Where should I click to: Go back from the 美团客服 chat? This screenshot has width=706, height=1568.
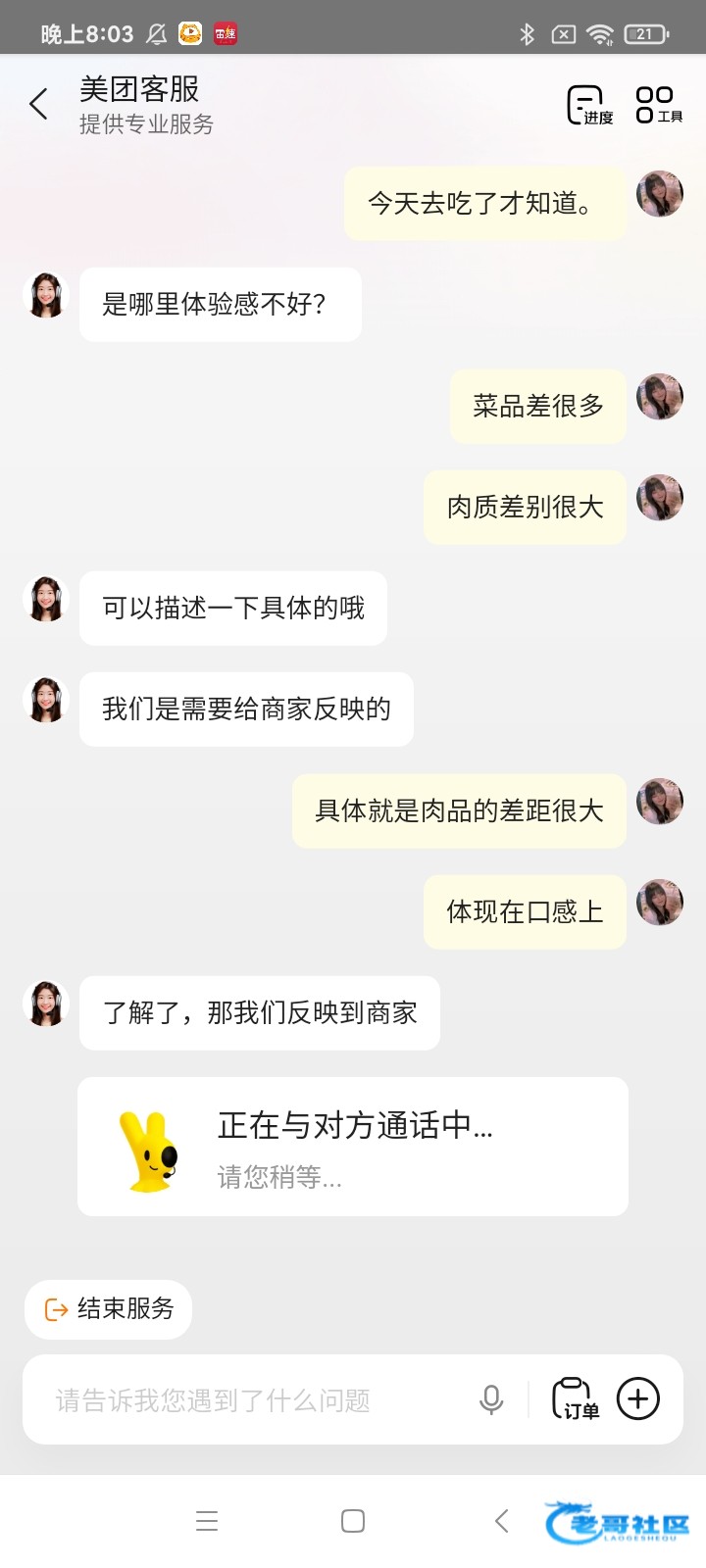click(39, 104)
